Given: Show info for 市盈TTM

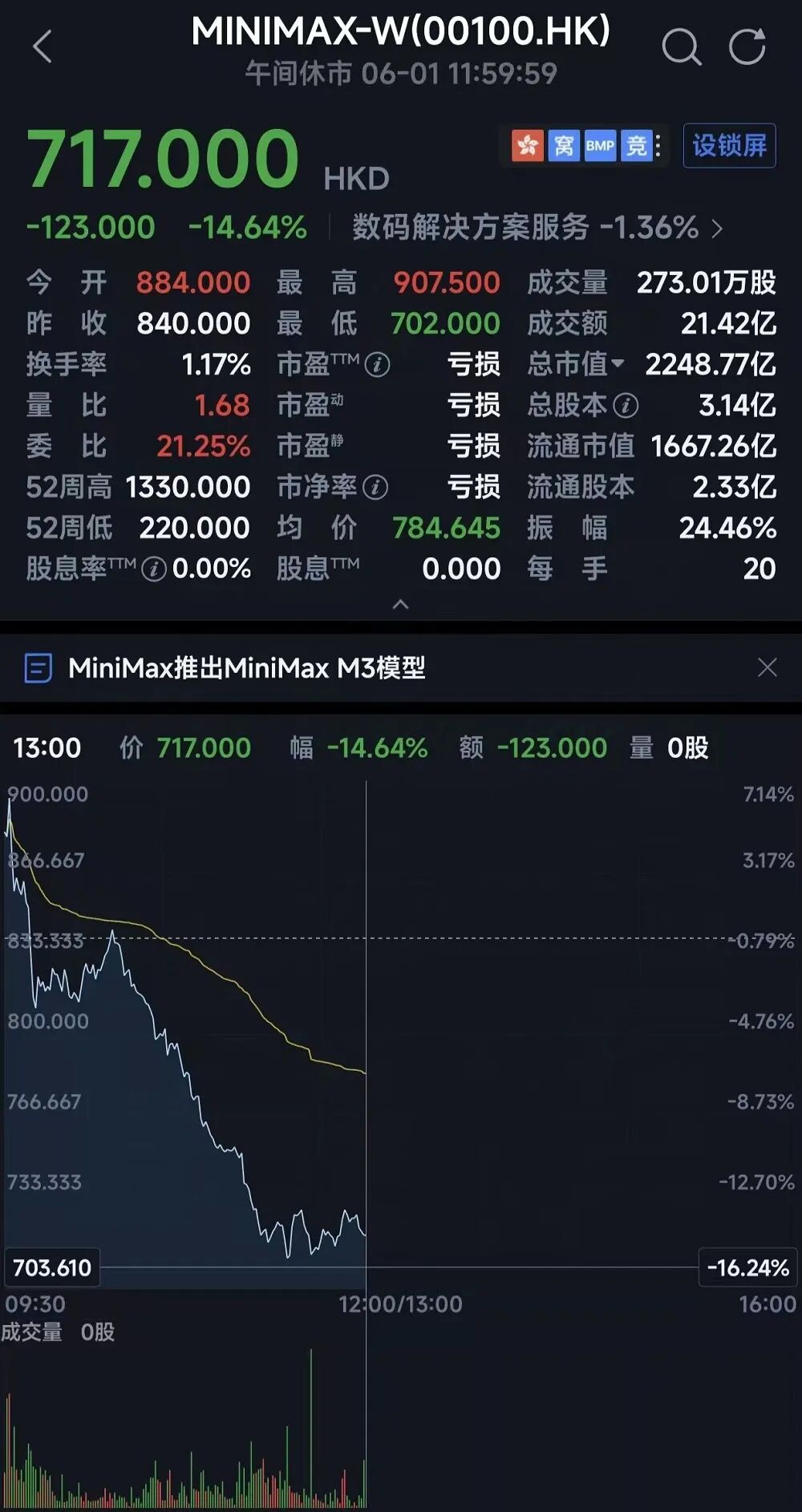Looking at the screenshot, I should (378, 366).
